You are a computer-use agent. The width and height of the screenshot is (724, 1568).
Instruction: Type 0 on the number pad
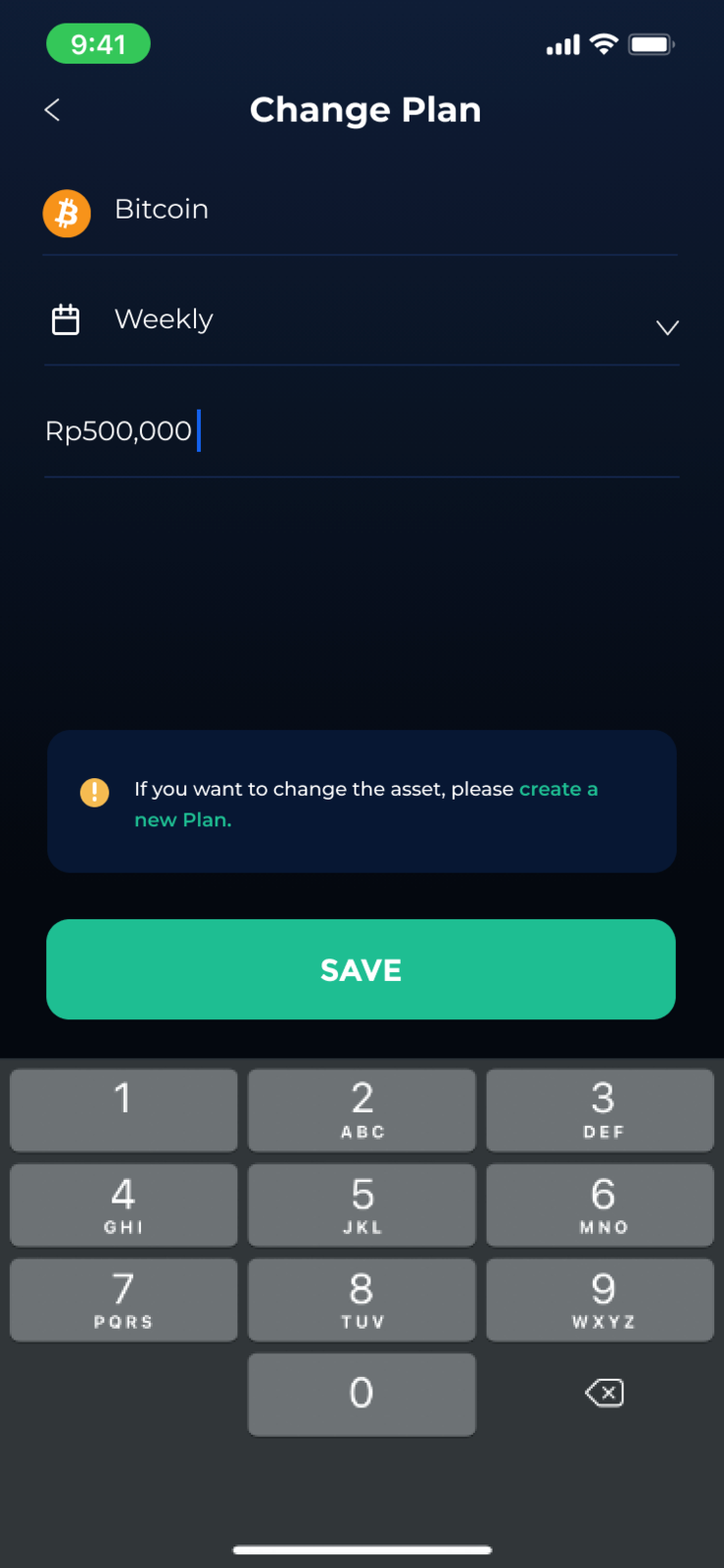362,1394
